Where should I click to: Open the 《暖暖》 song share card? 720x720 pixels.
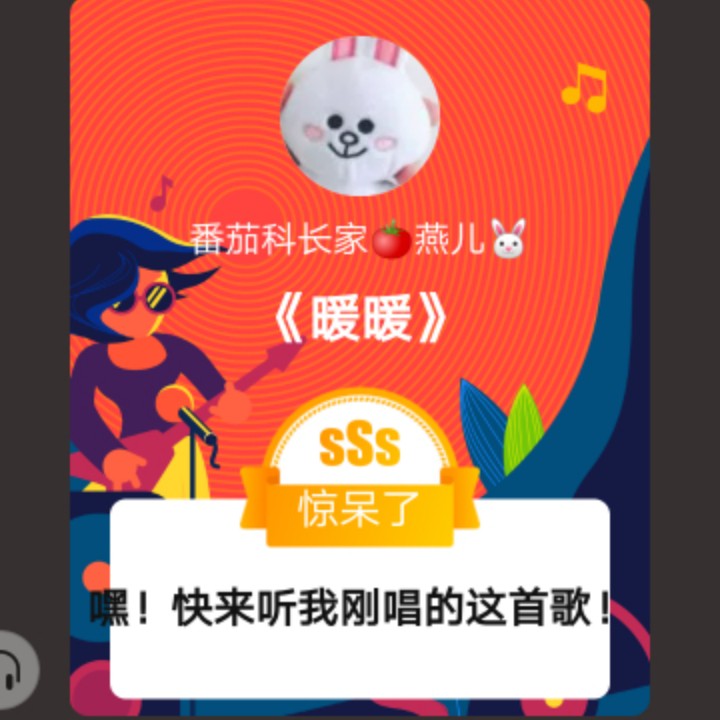tap(360, 357)
